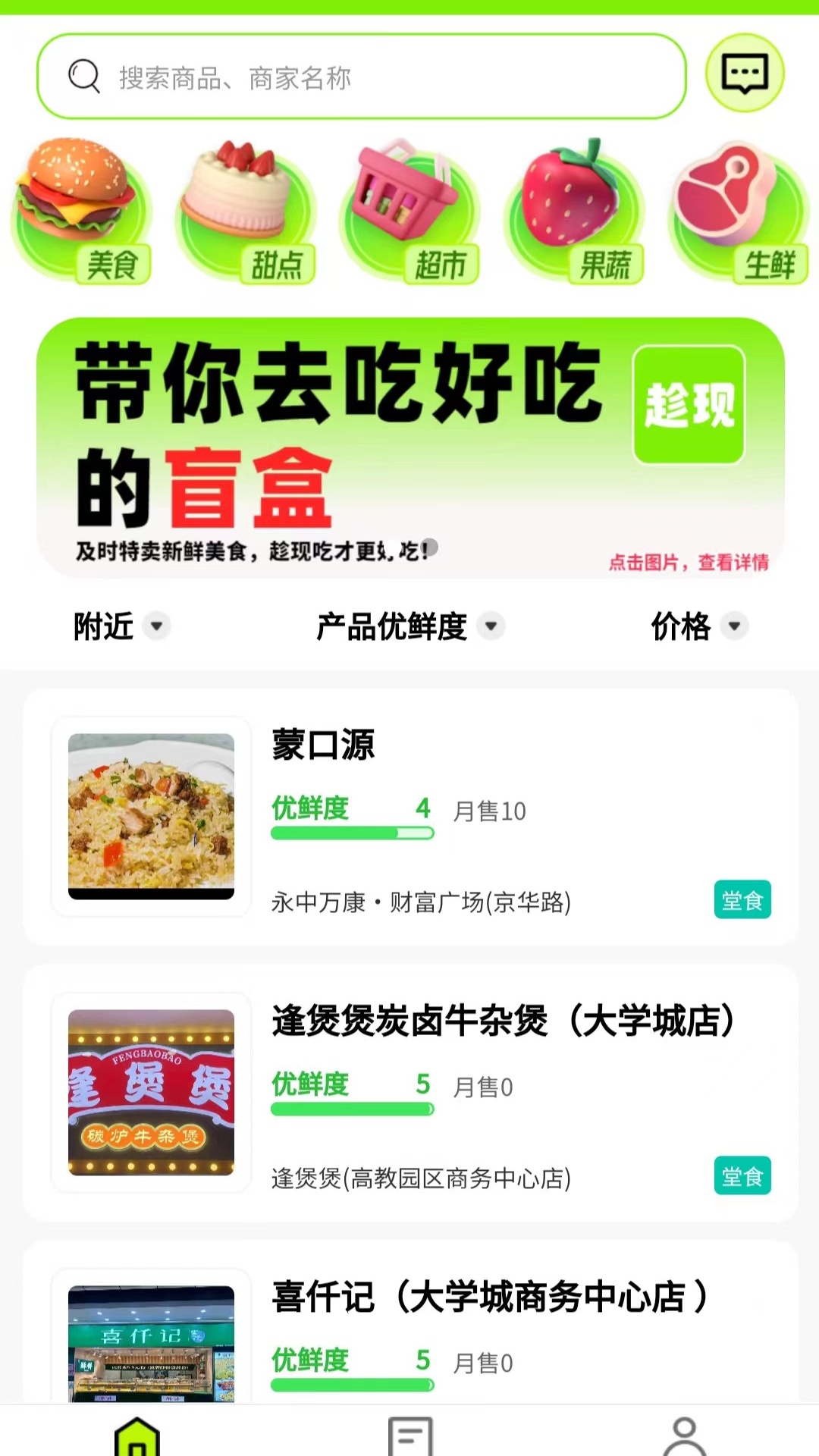This screenshot has height=1456, width=819.
Task: Expand the 价格 price filter dropdown
Action: pos(698,626)
